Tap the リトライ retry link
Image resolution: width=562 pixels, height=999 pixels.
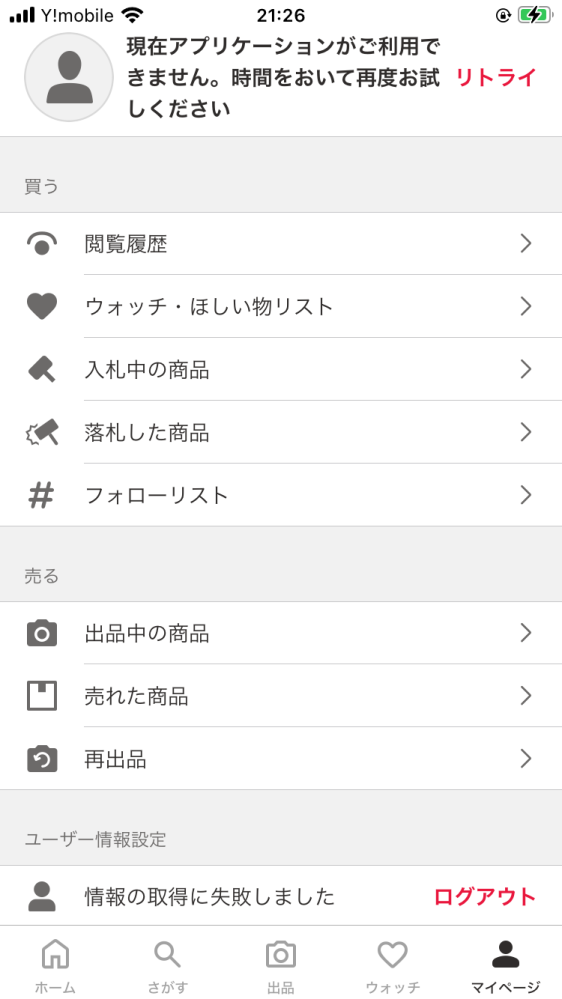click(x=496, y=78)
